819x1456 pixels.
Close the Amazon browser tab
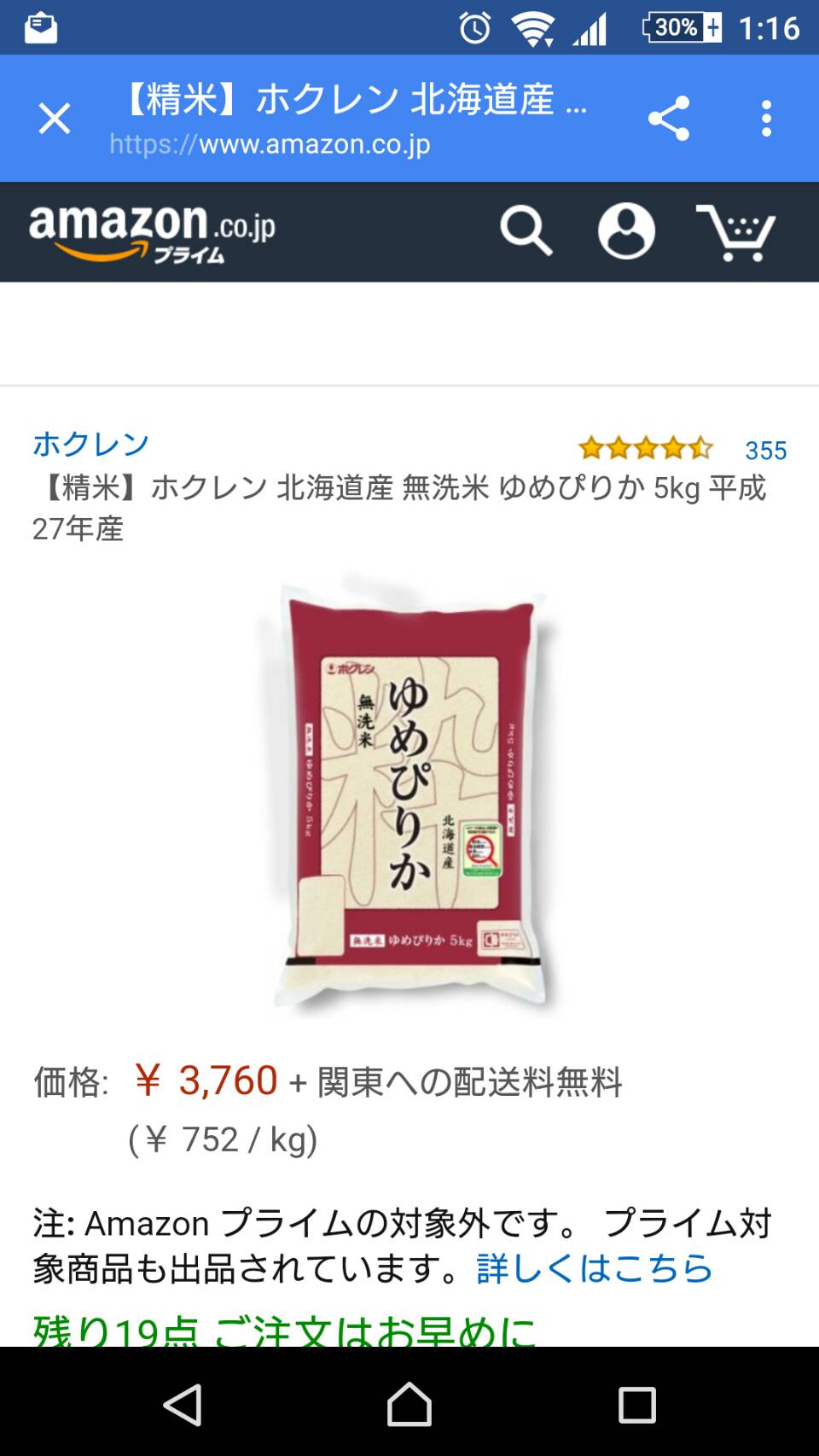click(55, 119)
